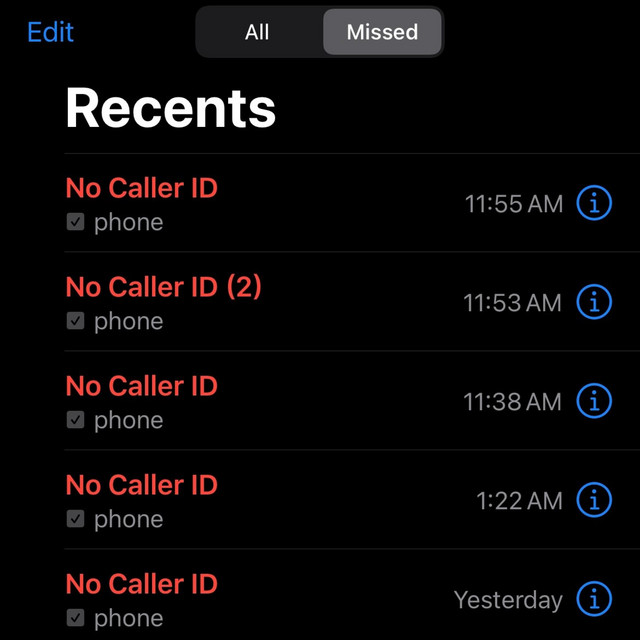View details of the 11:38 AM call
This screenshot has height=640, width=640.
(594, 401)
